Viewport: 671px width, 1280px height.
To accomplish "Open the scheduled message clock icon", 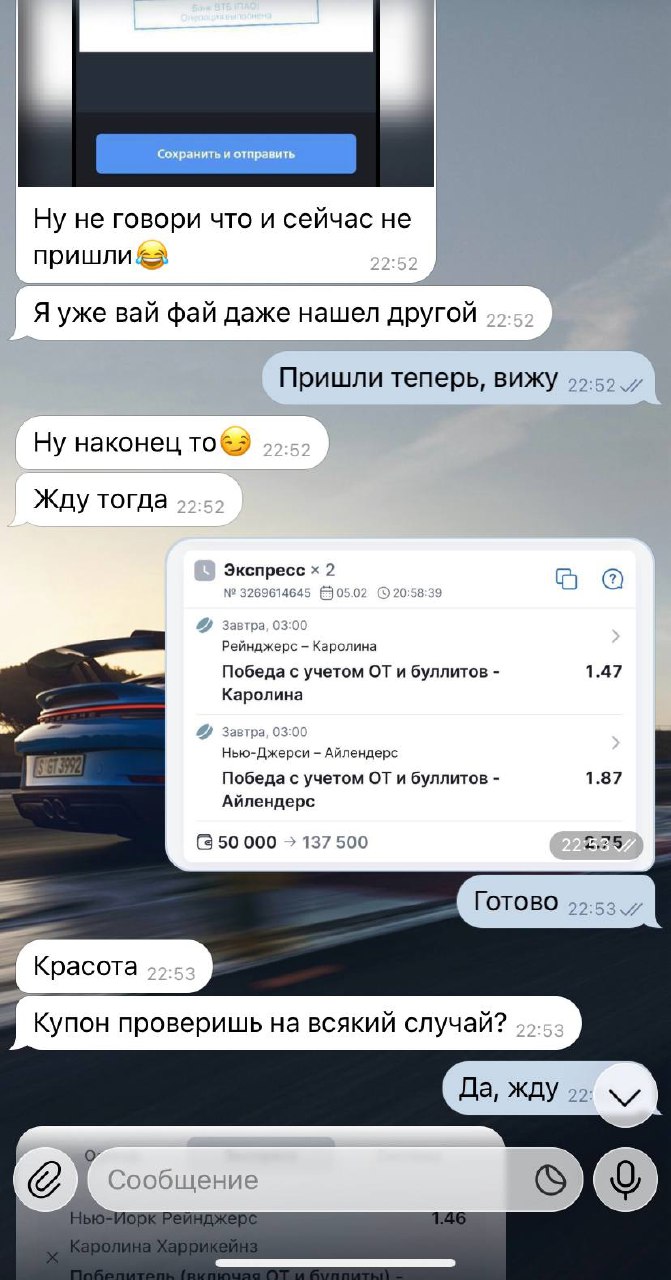I will pyautogui.click(x=550, y=1181).
